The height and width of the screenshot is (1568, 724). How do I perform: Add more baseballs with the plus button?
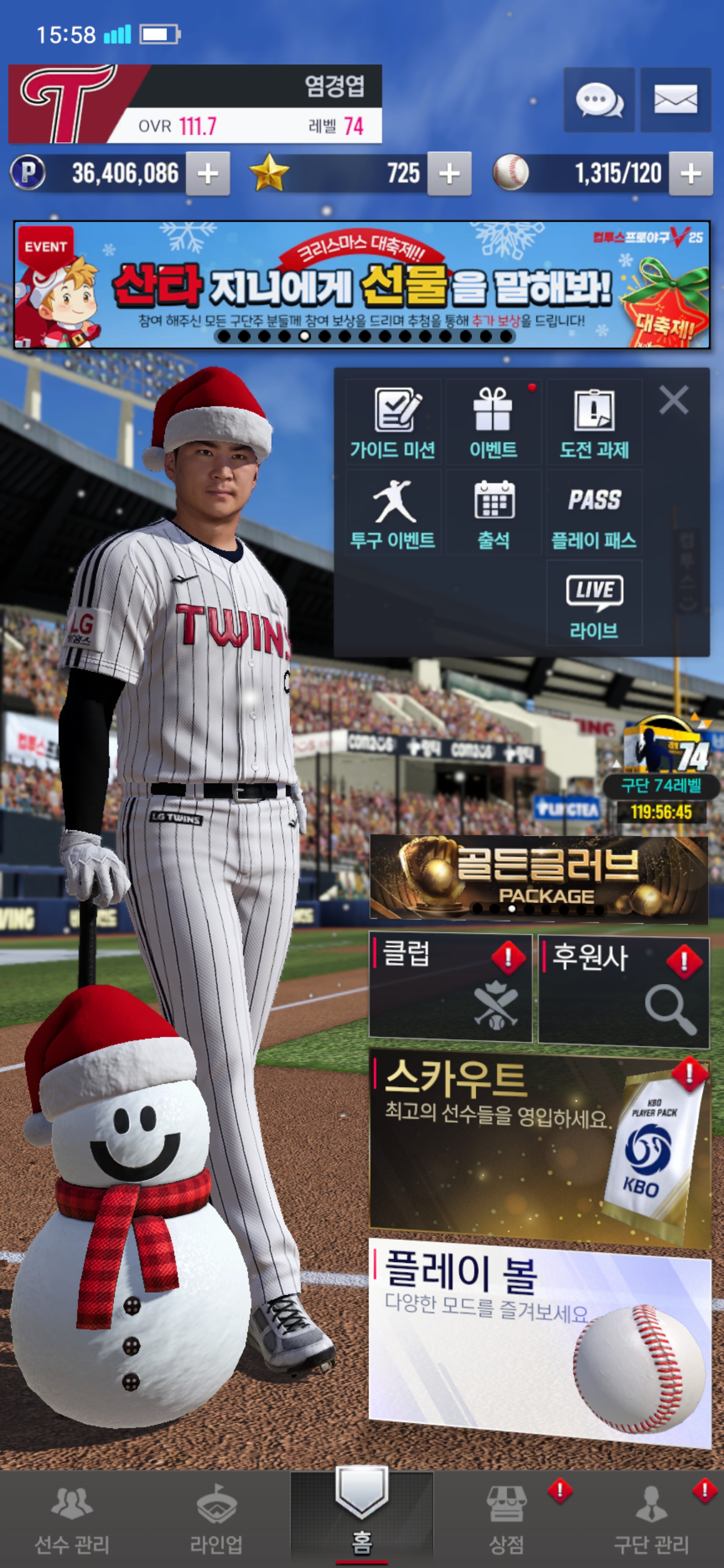click(x=690, y=174)
